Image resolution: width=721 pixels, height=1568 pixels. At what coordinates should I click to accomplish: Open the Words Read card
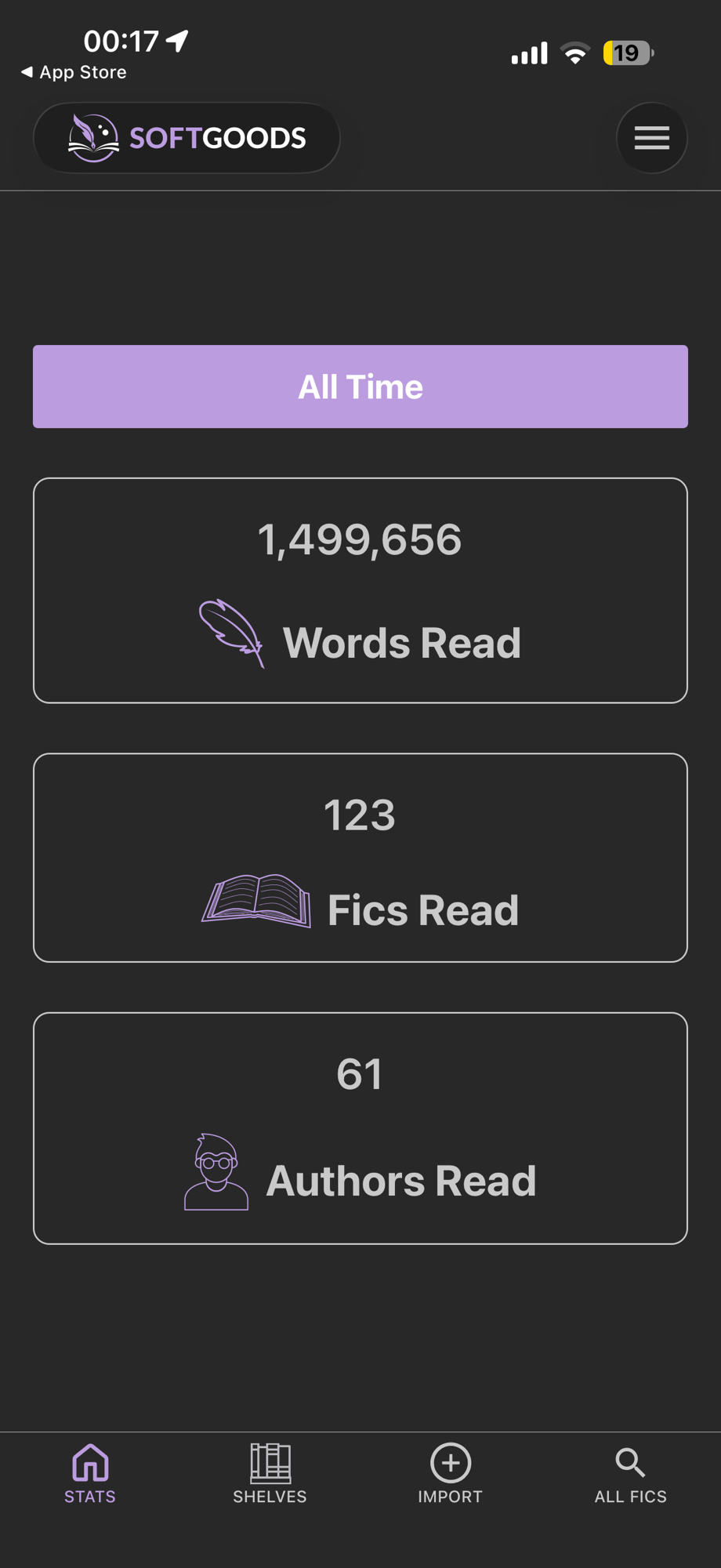(360, 590)
